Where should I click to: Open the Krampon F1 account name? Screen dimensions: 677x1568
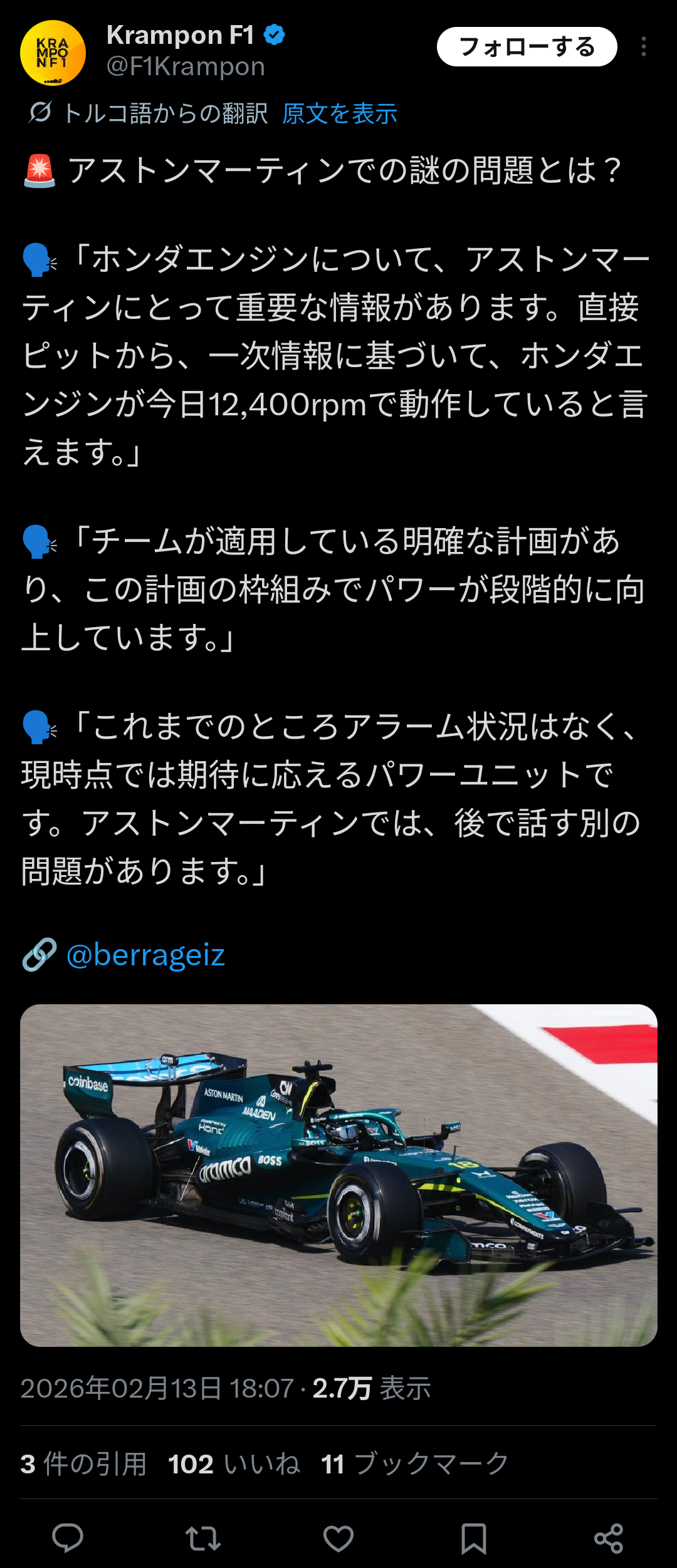pos(181,35)
